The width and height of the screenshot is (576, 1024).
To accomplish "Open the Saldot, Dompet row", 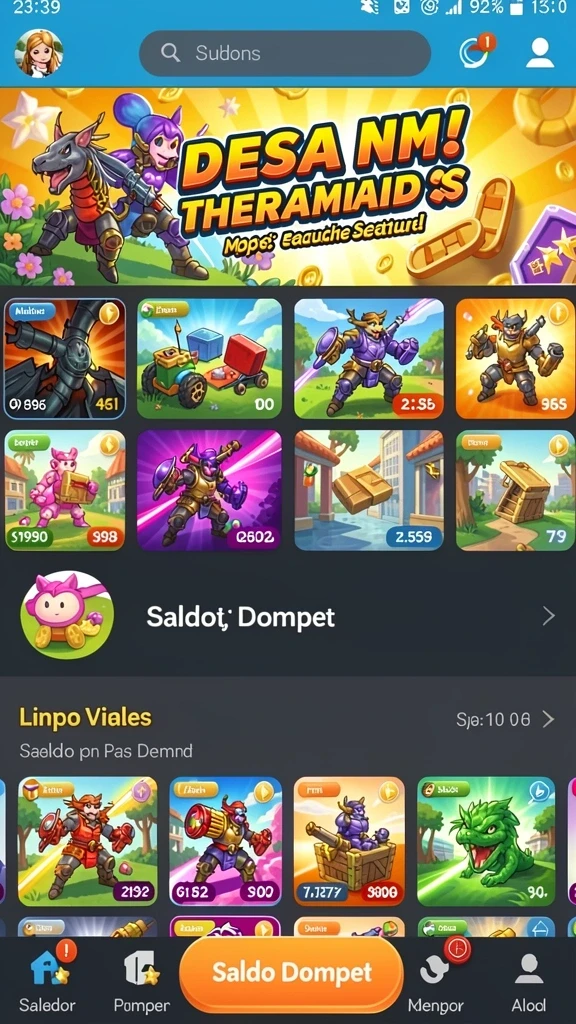I will point(288,616).
